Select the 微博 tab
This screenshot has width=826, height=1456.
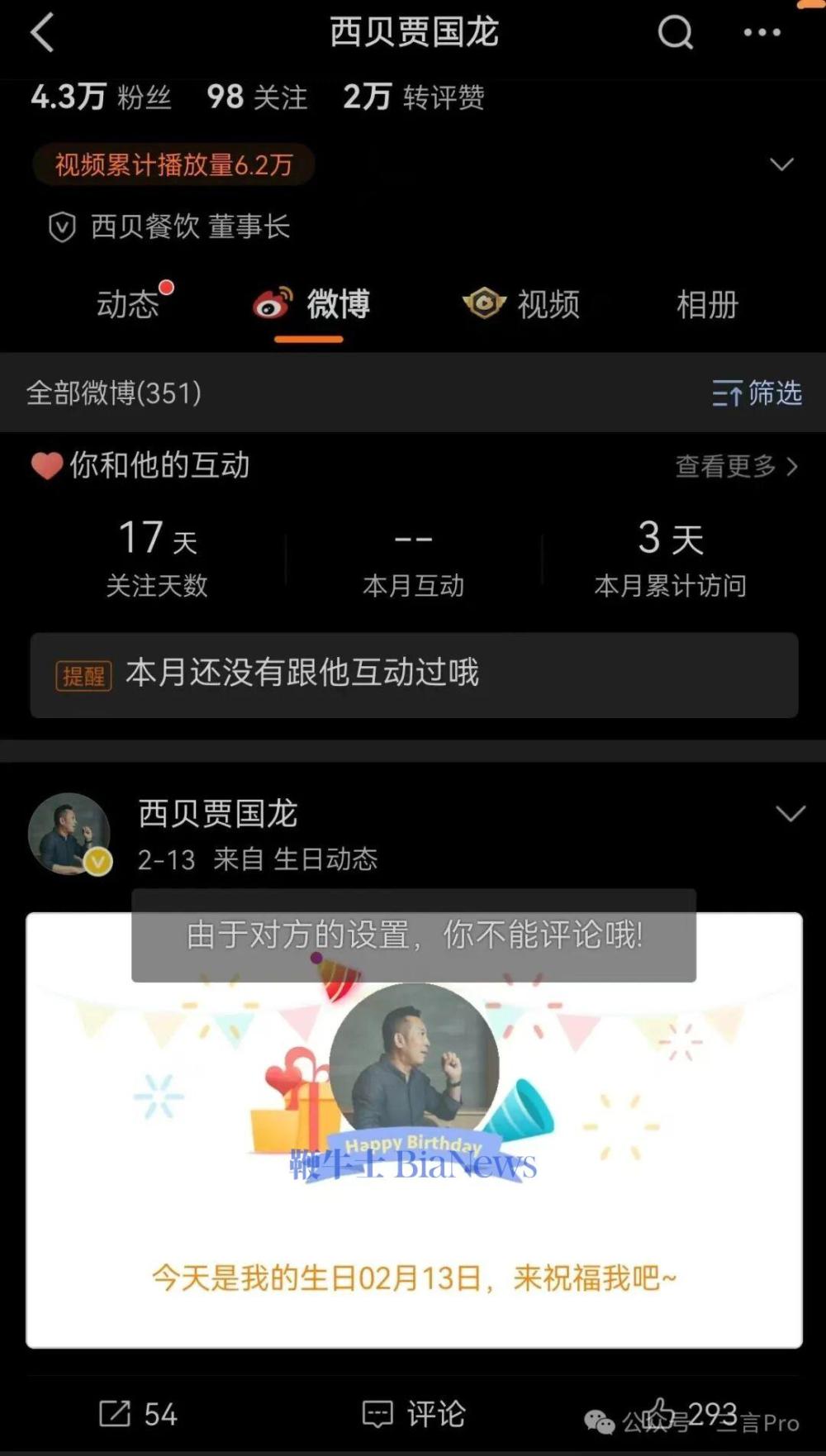pyautogui.click(x=312, y=304)
